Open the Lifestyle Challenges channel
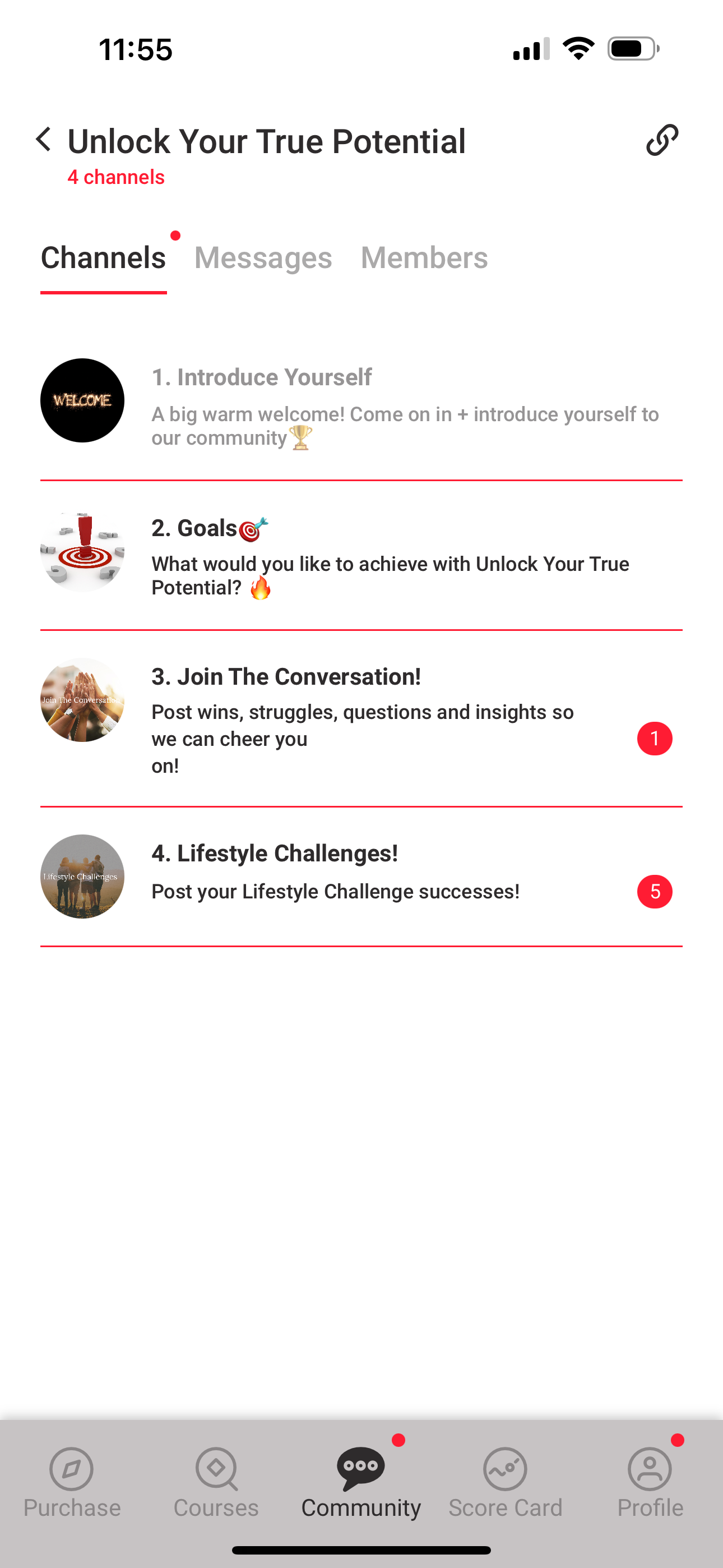 (360, 875)
